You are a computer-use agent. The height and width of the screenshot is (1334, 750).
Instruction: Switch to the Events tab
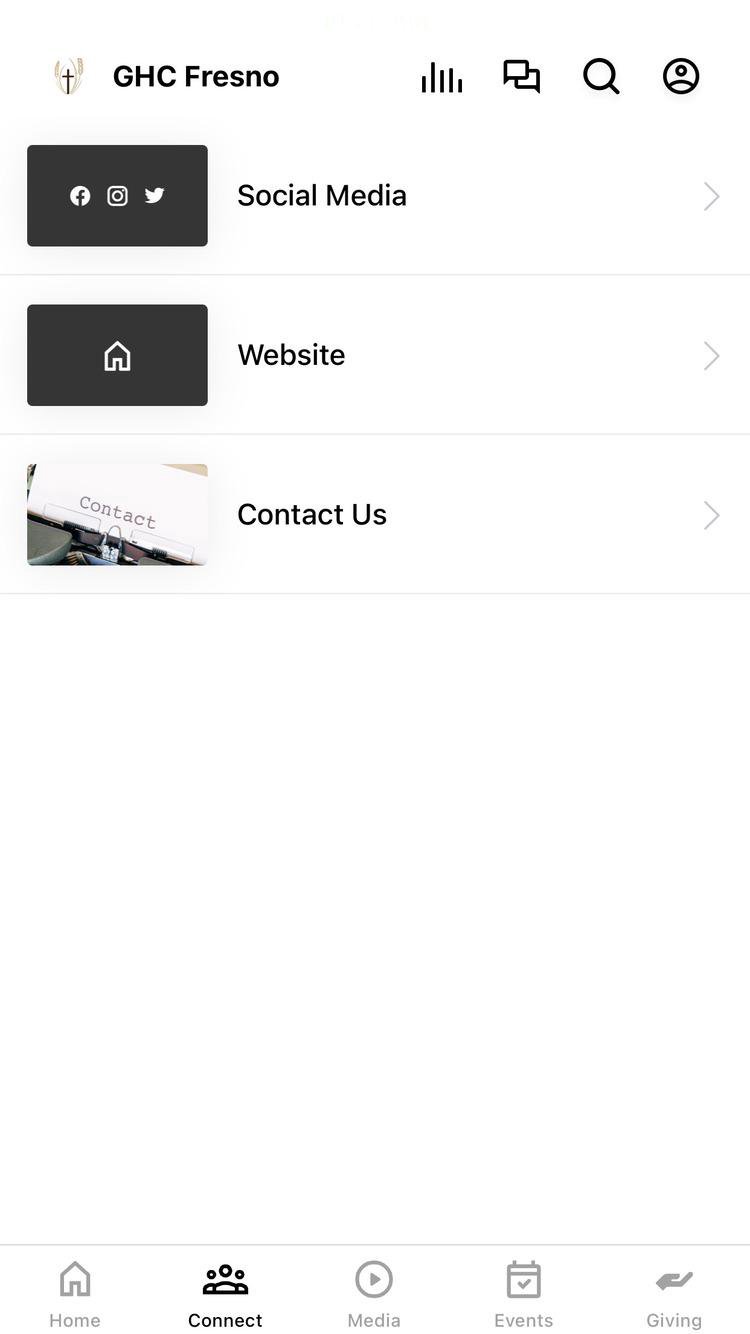(523, 1293)
